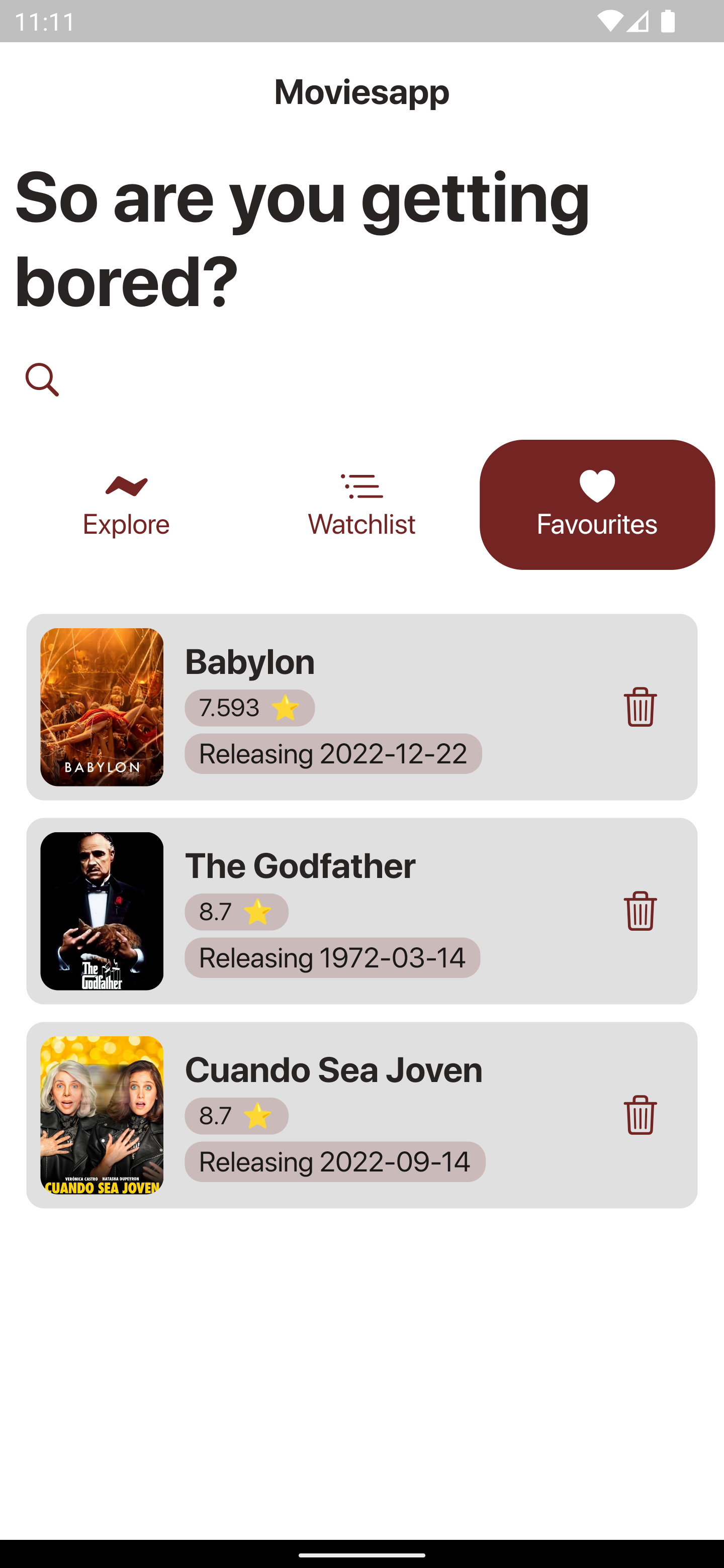The image size is (724, 1568).
Task: Click the 8.7 rating badge of Cuando Sea Joven
Action: (236, 1116)
